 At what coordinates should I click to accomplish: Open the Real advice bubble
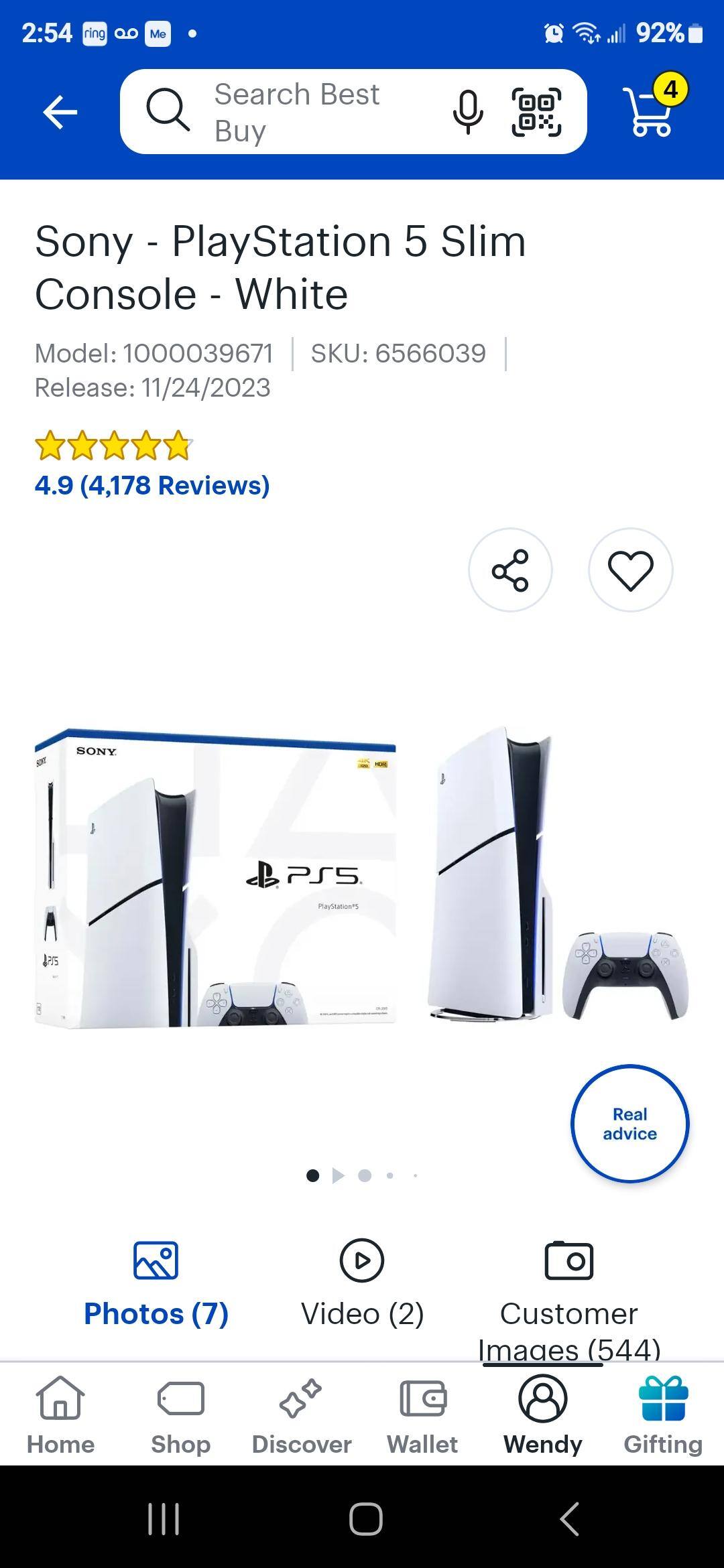[629, 1124]
